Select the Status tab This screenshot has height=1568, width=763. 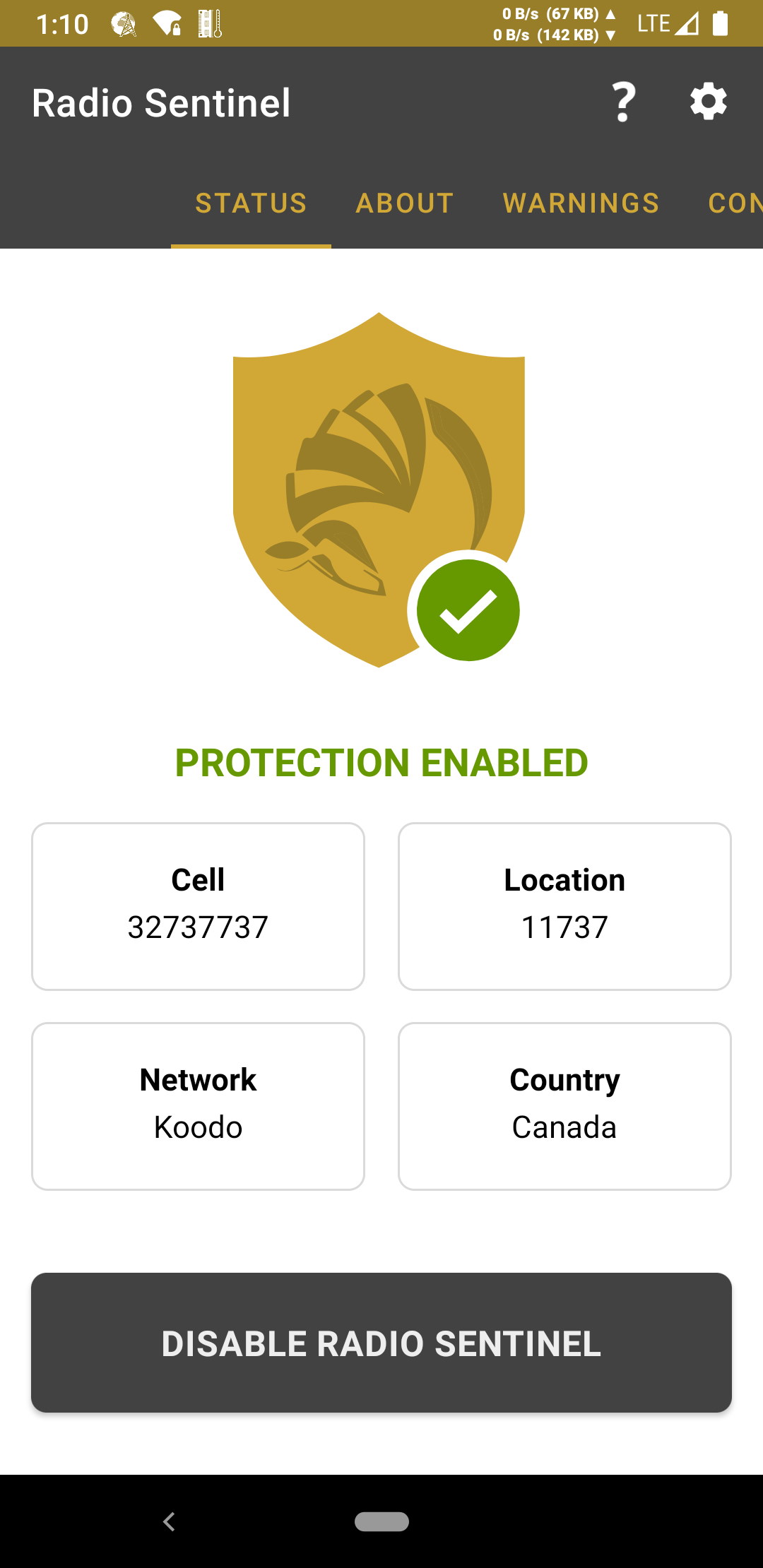(251, 203)
